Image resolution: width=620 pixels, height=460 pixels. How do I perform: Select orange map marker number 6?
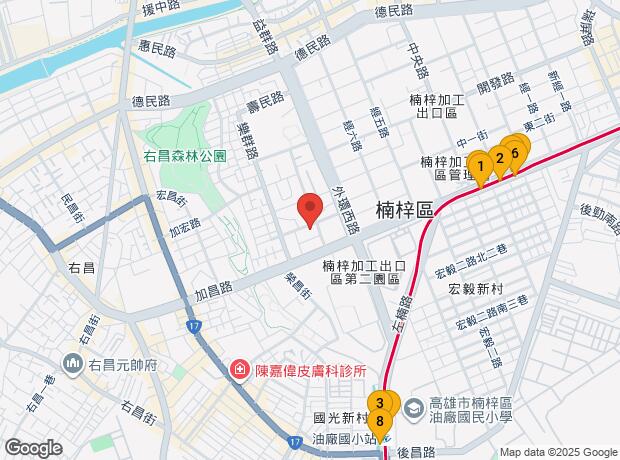(516, 151)
